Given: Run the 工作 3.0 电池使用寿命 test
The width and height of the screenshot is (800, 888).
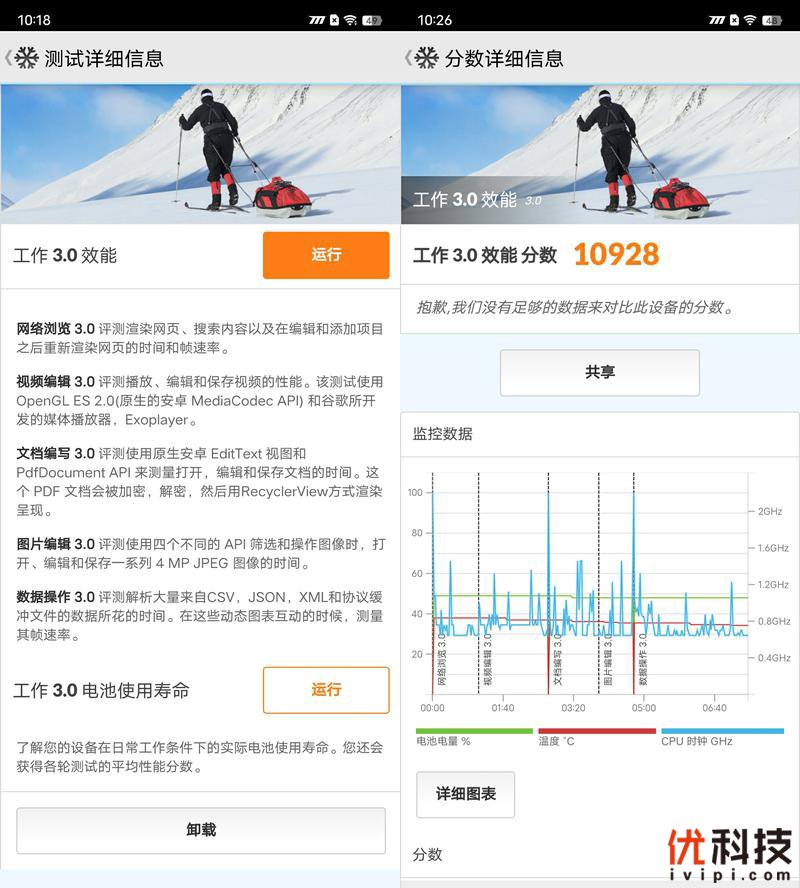Looking at the screenshot, I should (326, 690).
